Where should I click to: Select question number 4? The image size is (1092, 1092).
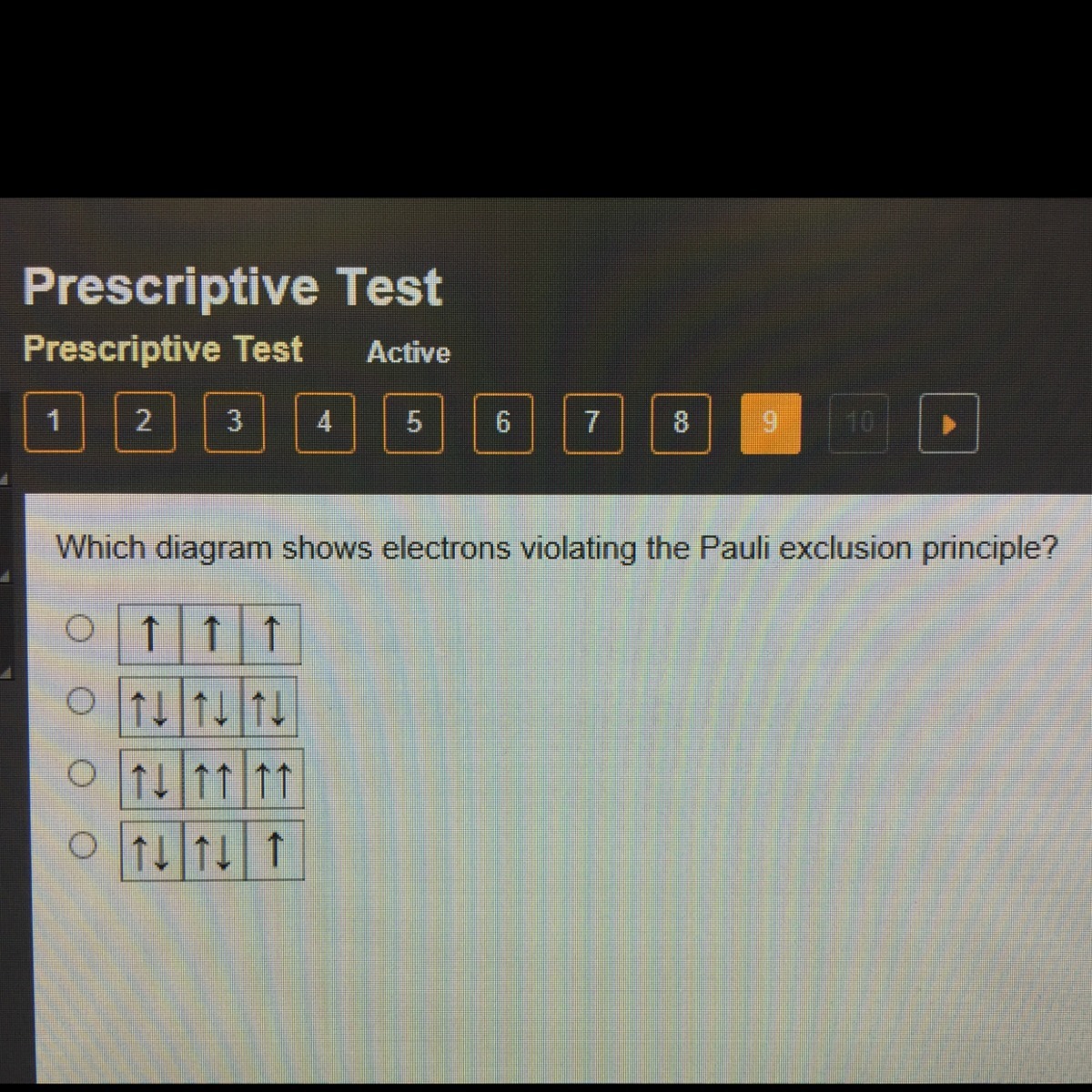pos(324,422)
